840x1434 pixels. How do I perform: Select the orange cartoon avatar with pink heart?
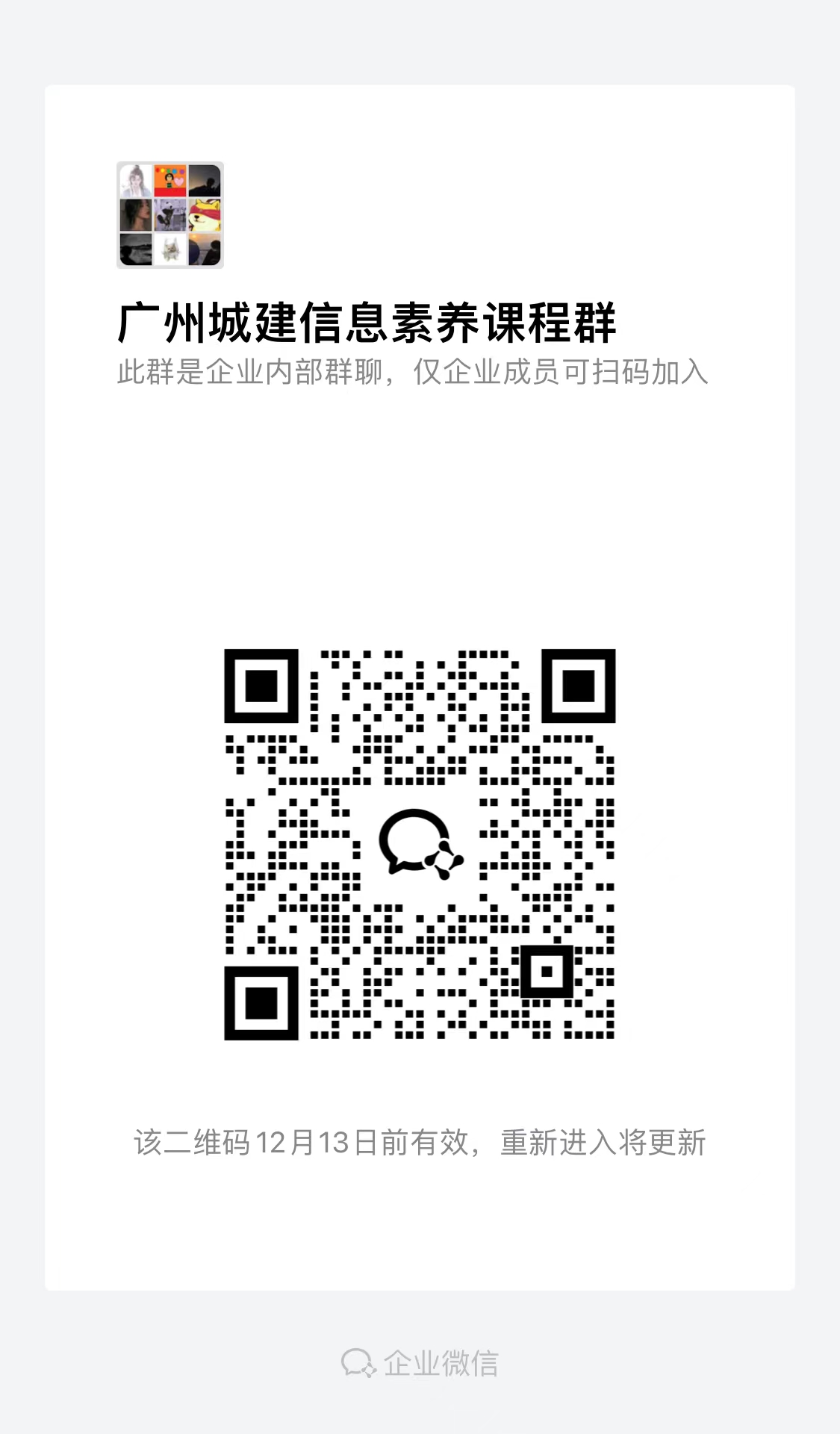click(170, 180)
